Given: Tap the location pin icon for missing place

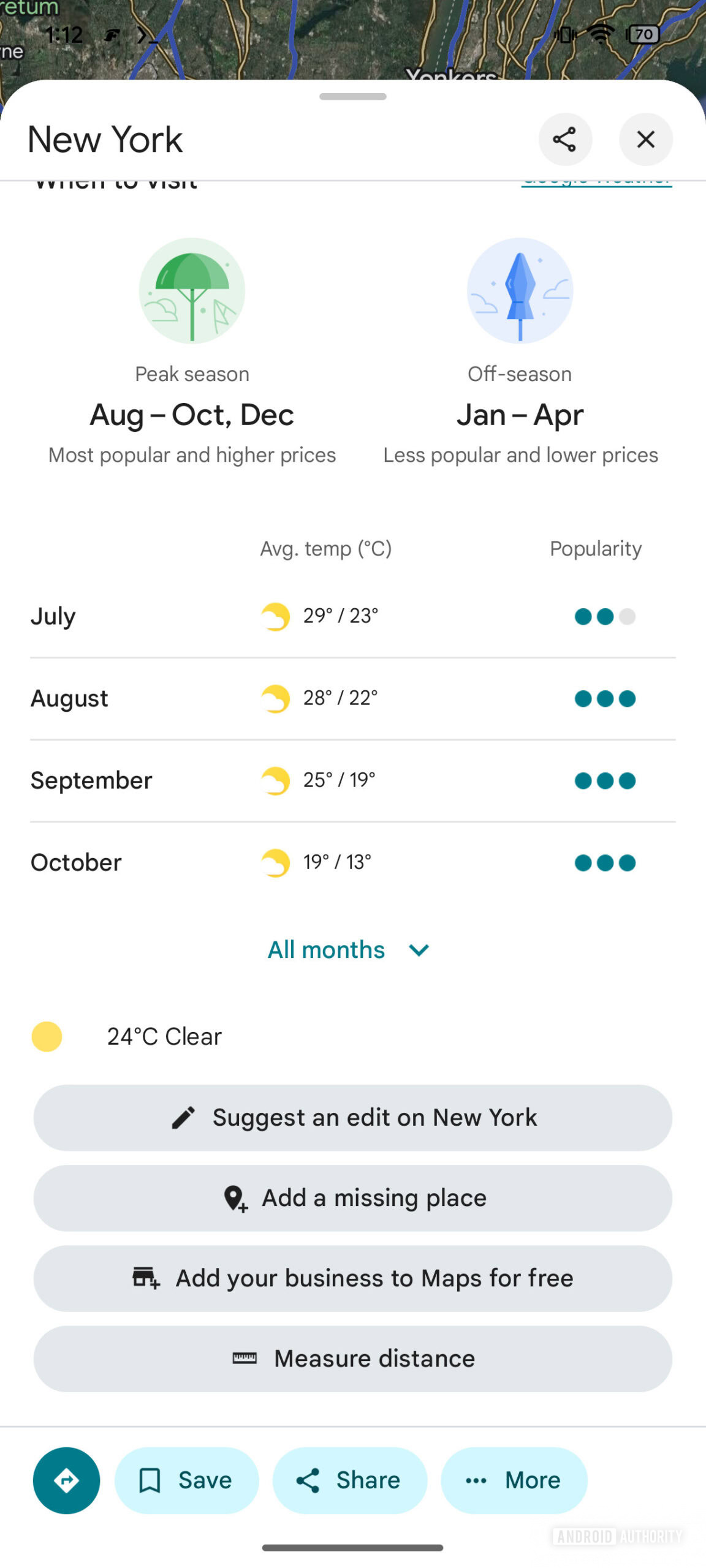Looking at the screenshot, I should tap(235, 1197).
